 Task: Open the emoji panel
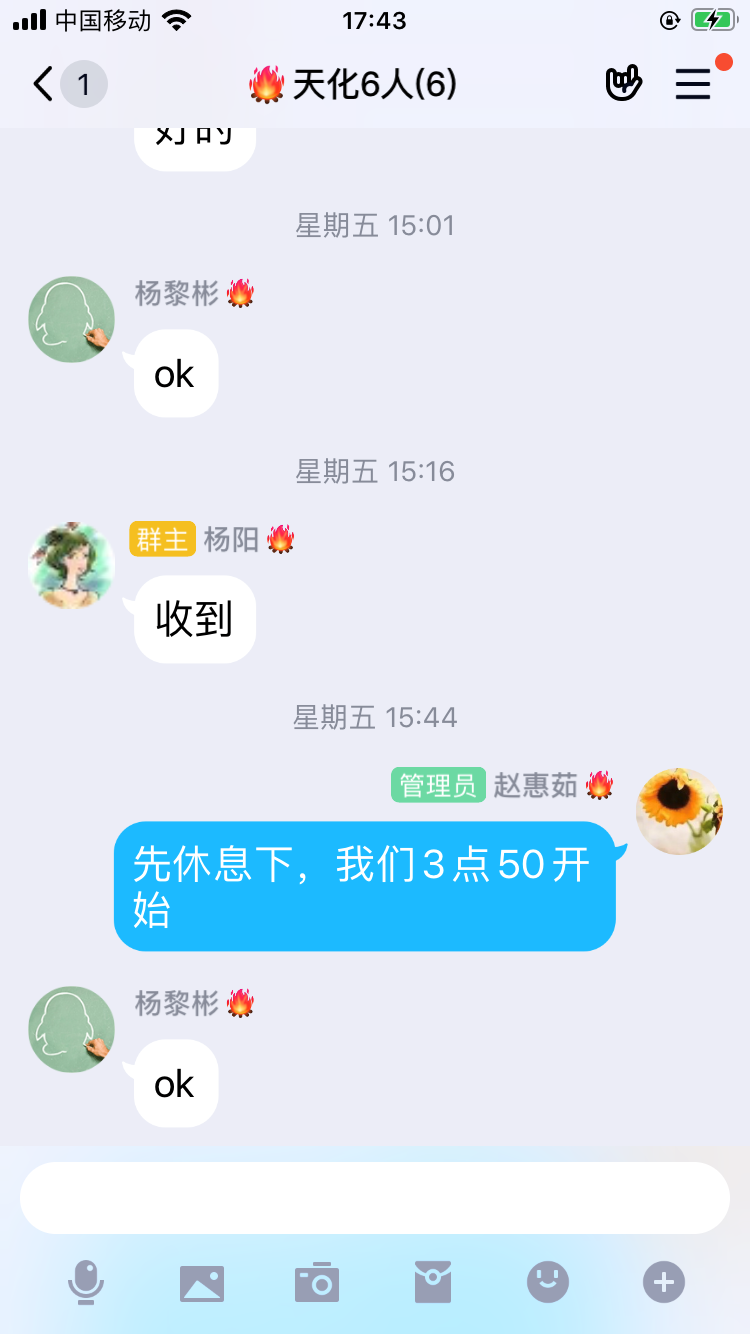(x=548, y=1281)
